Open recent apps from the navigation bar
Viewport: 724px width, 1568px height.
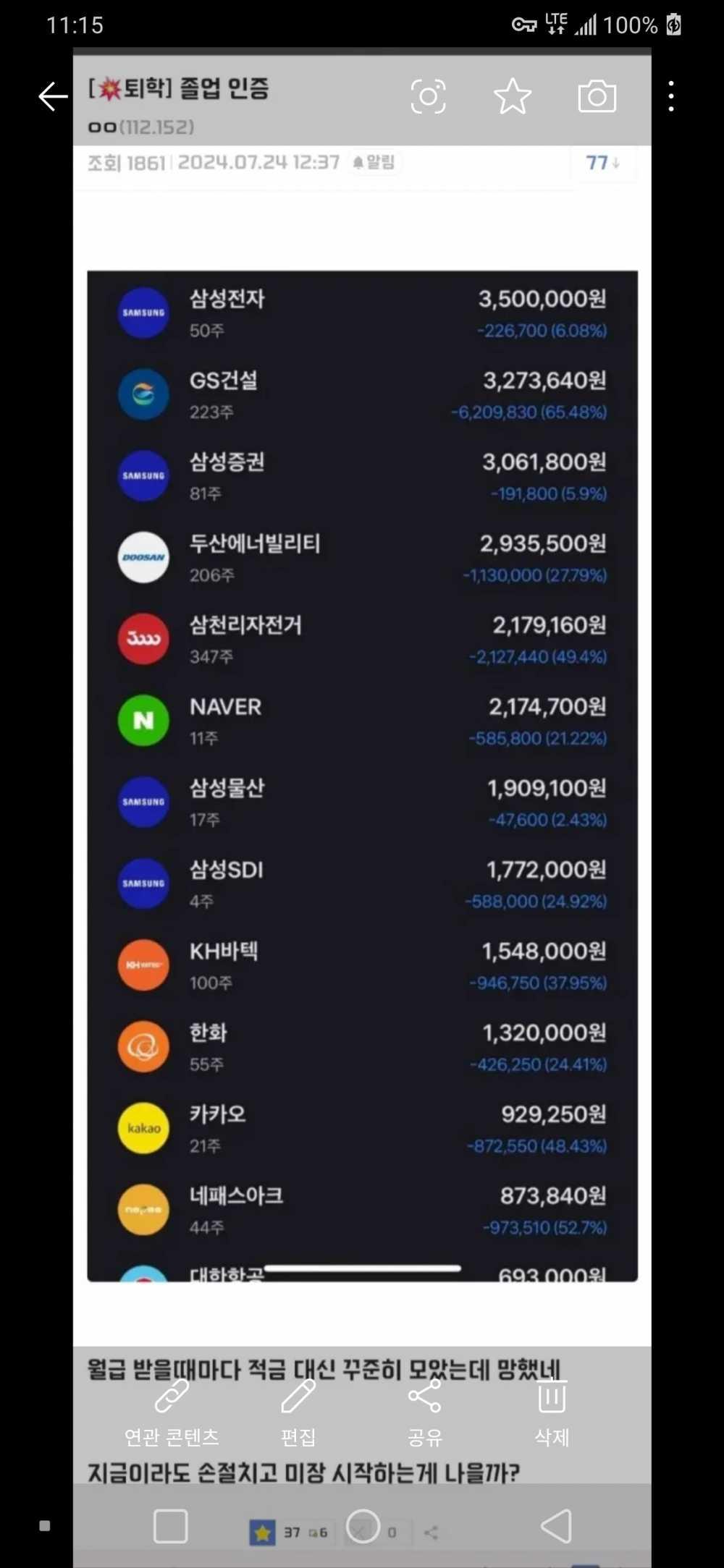point(171,1526)
